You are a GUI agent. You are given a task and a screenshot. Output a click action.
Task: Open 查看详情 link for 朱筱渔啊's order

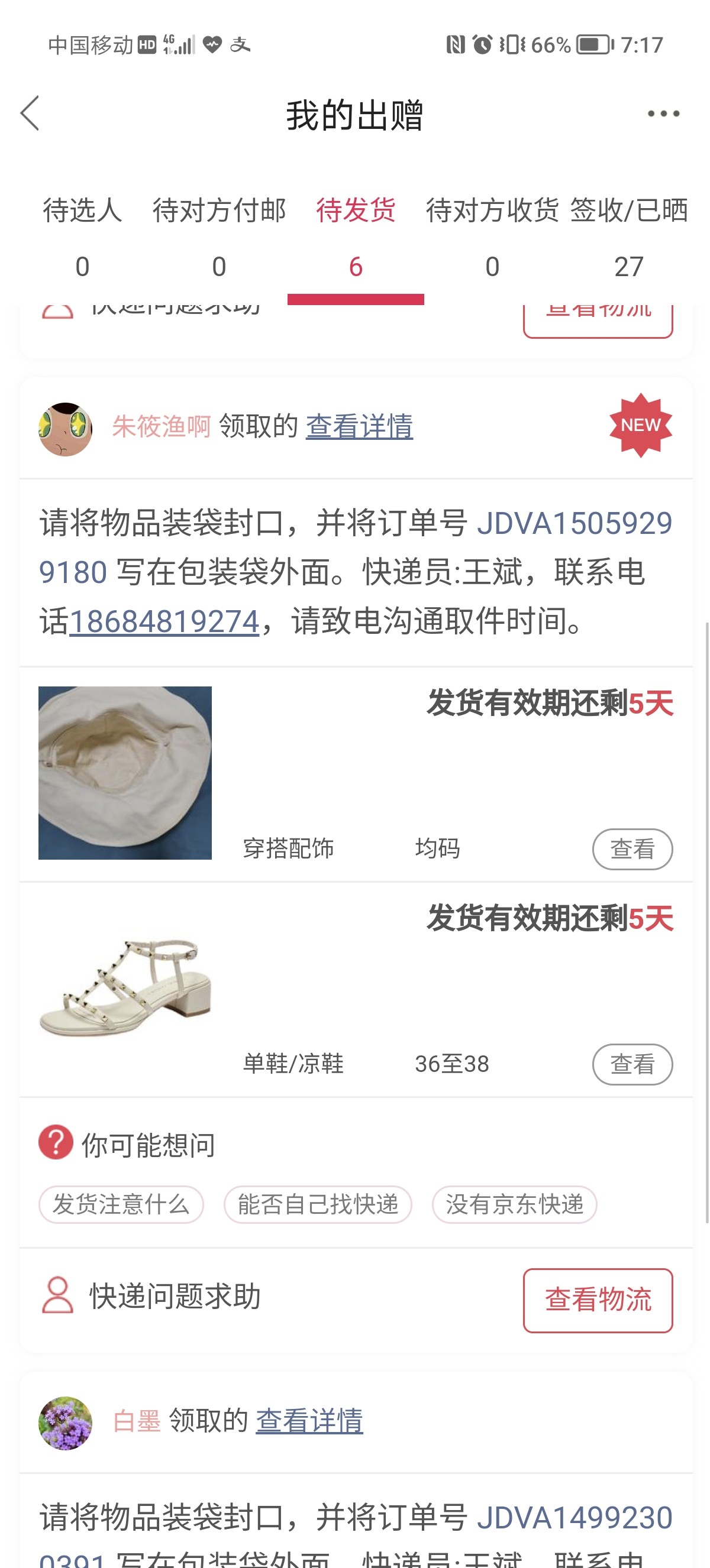click(359, 426)
